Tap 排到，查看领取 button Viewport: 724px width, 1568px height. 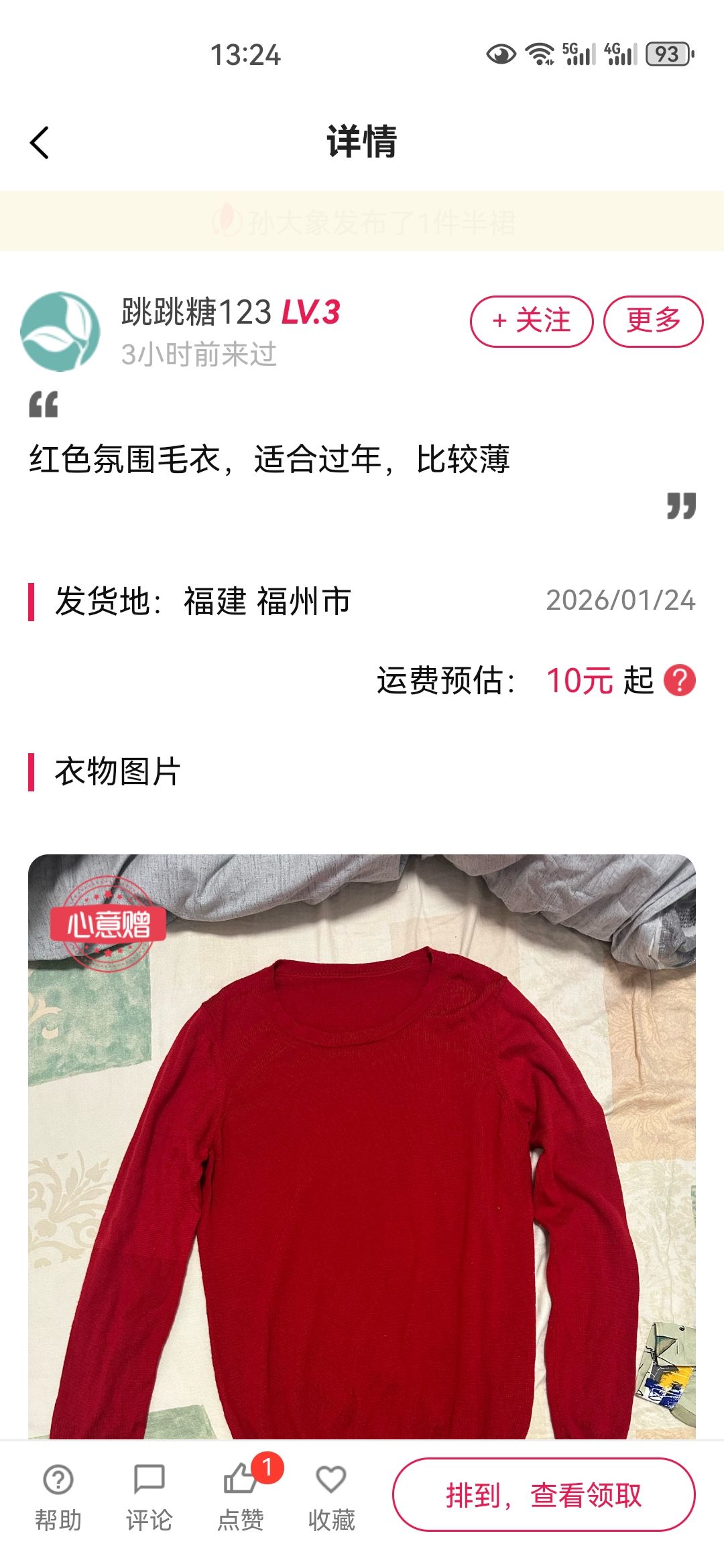[x=544, y=1494]
